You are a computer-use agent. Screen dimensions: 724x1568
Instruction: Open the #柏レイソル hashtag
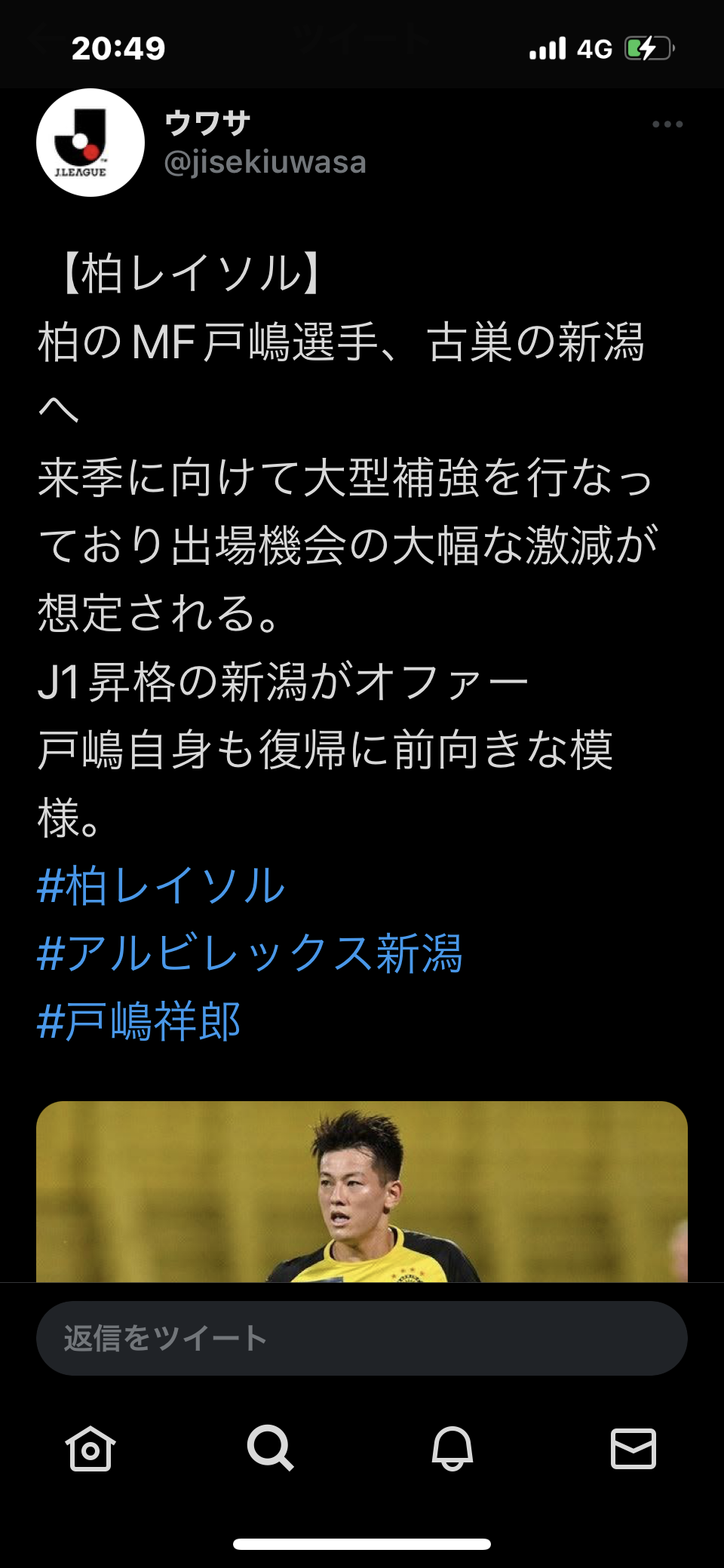point(161,885)
